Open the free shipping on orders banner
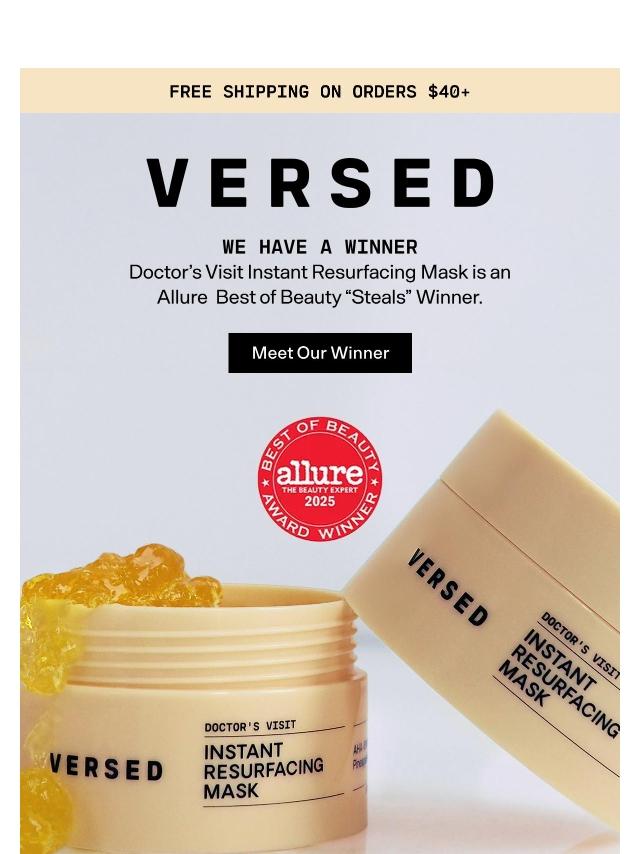The image size is (640, 854). coord(320,91)
